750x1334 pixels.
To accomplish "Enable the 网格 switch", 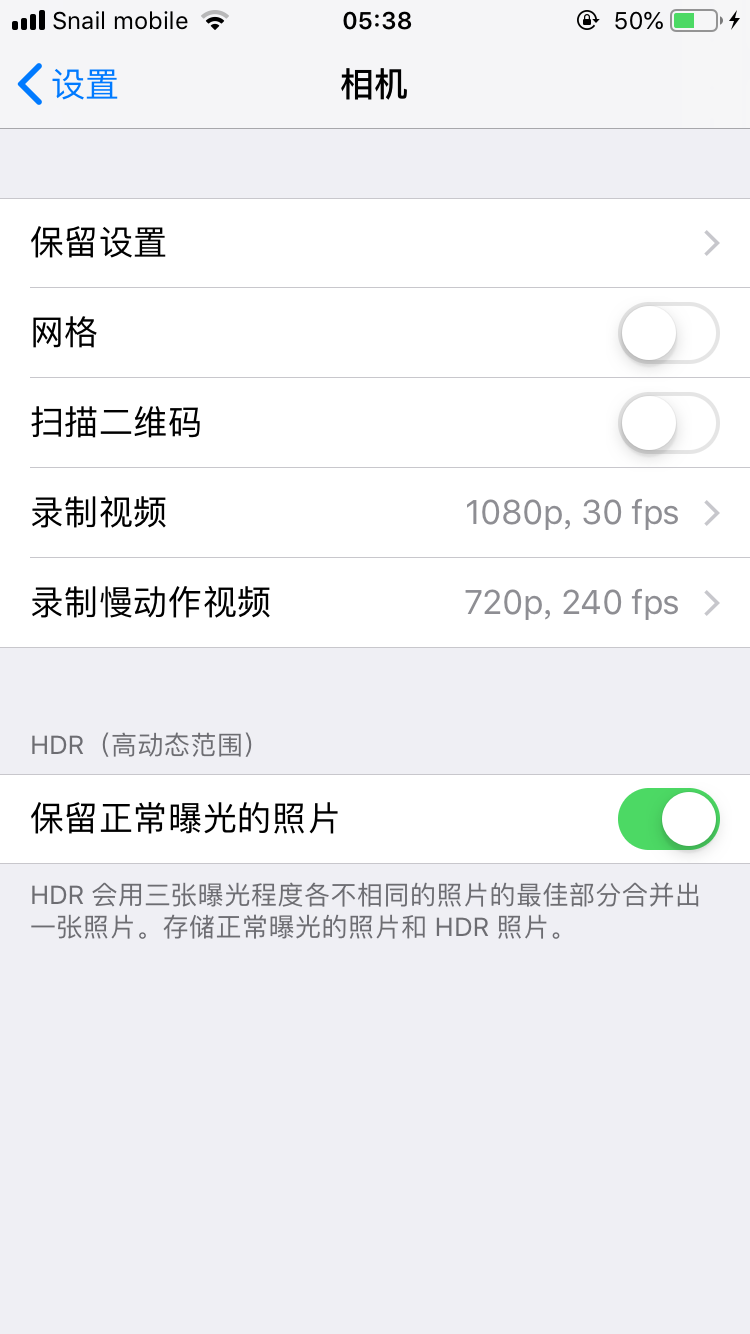I will coord(668,333).
